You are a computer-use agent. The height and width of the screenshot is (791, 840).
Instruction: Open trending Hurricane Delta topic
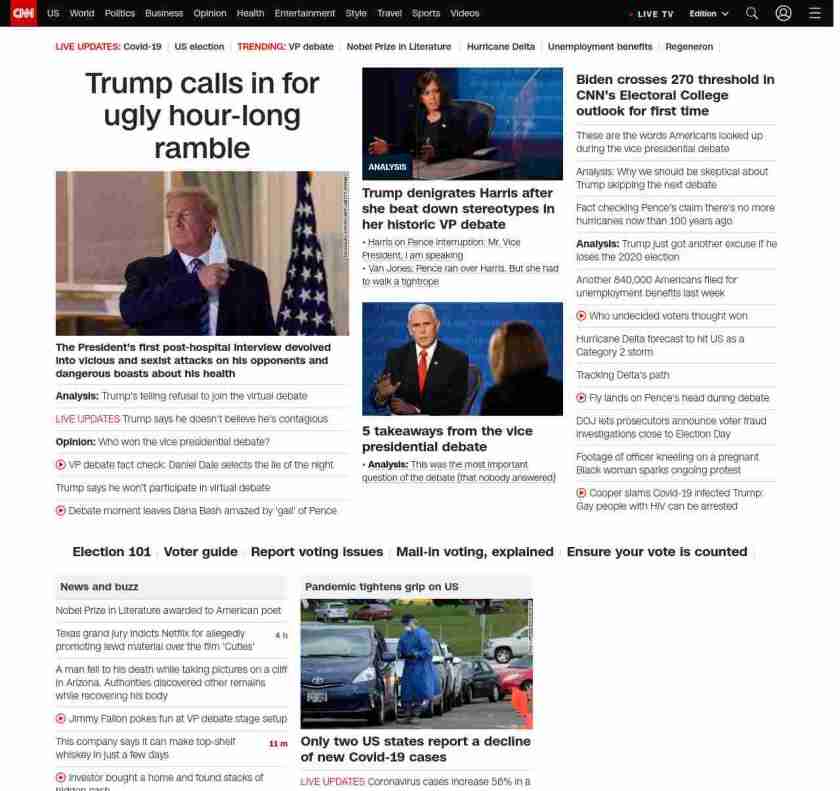(x=501, y=47)
